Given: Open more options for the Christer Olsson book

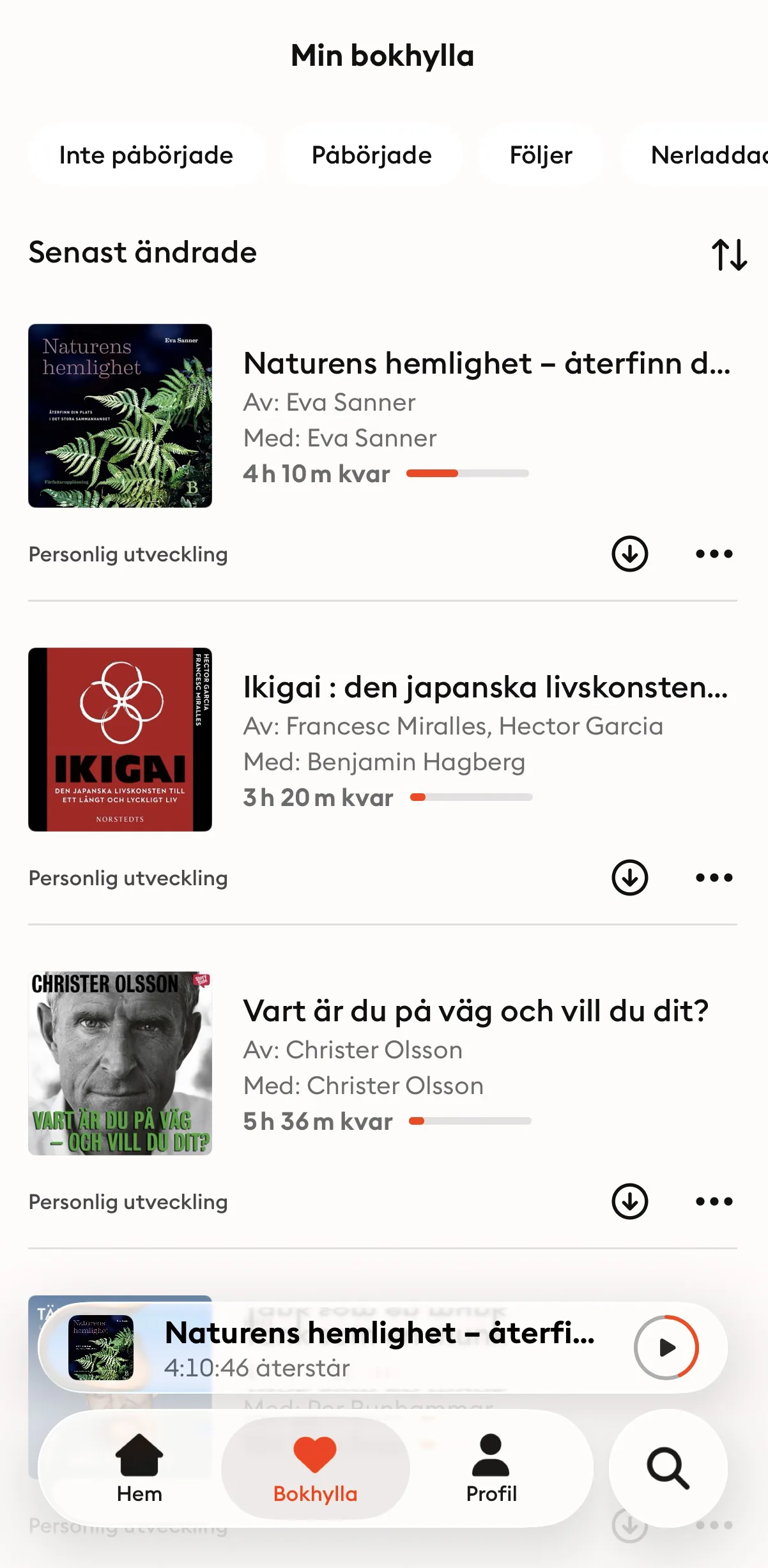Looking at the screenshot, I should (x=715, y=1201).
